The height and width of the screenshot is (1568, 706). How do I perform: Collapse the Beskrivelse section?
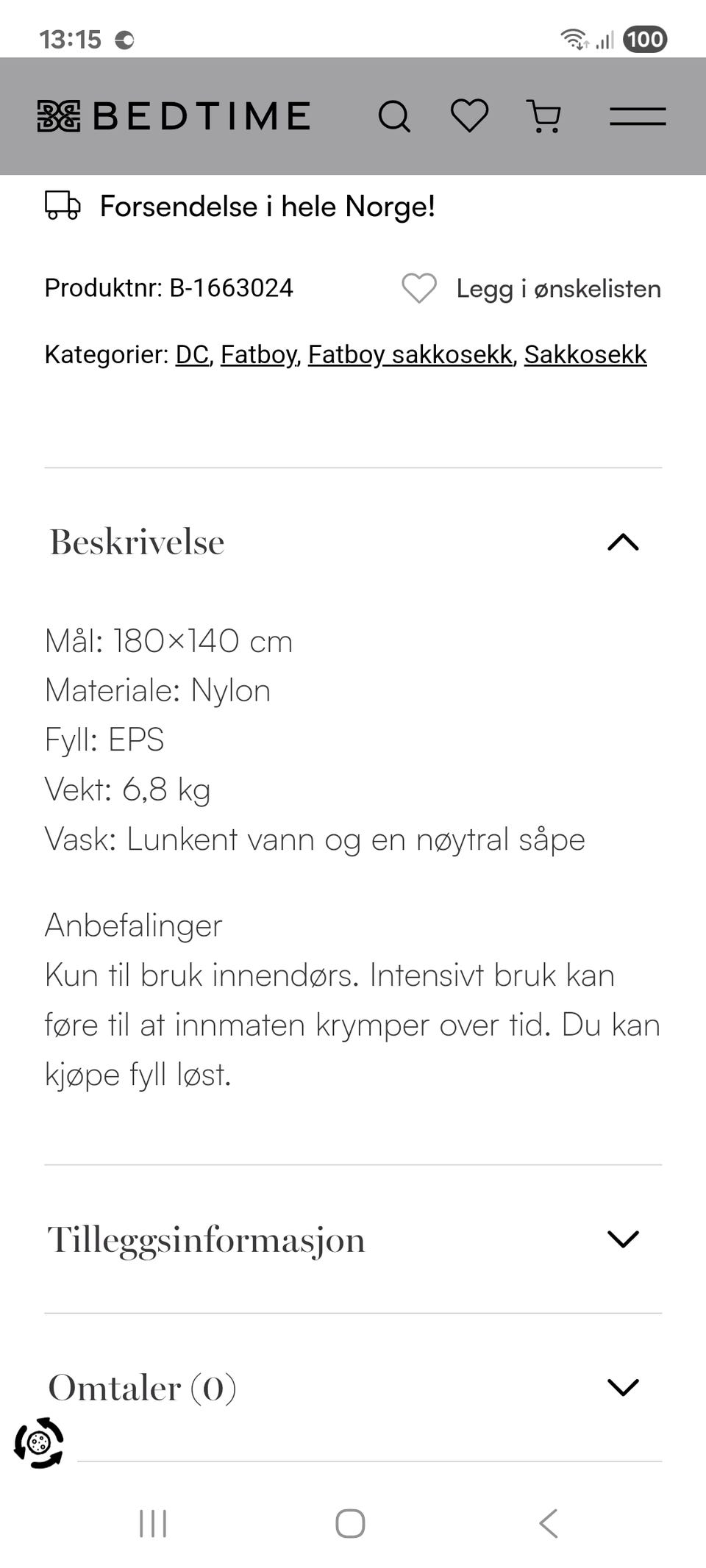coord(624,543)
